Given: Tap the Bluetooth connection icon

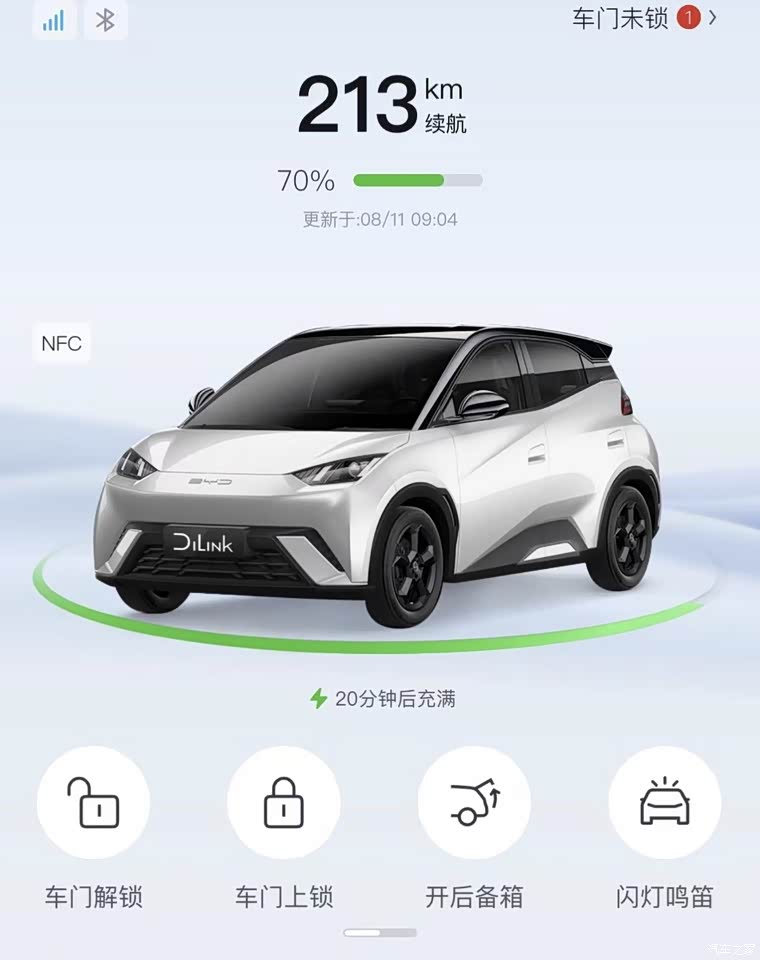Looking at the screenshot, I should [x=105, y=20].
